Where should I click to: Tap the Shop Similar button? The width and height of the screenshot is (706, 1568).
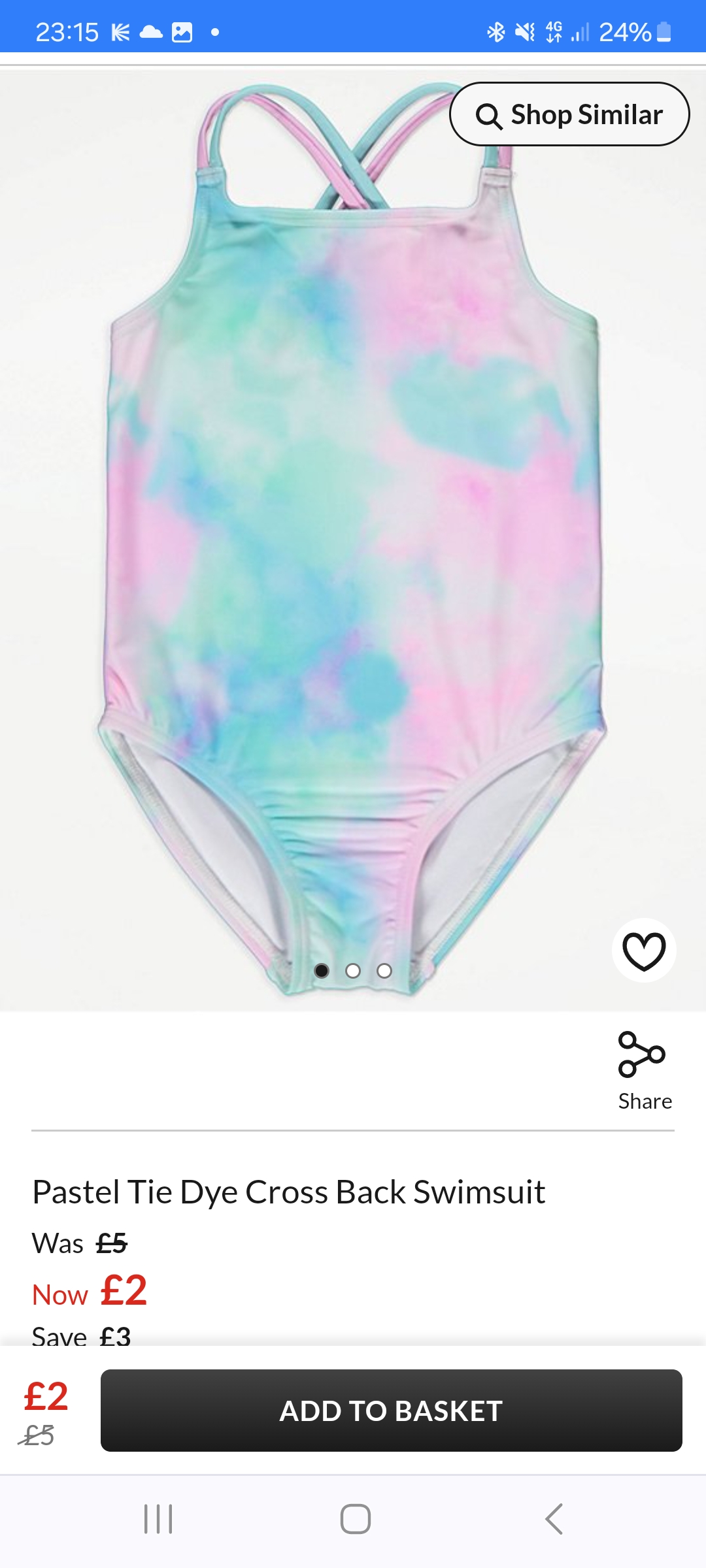(569, 114)
